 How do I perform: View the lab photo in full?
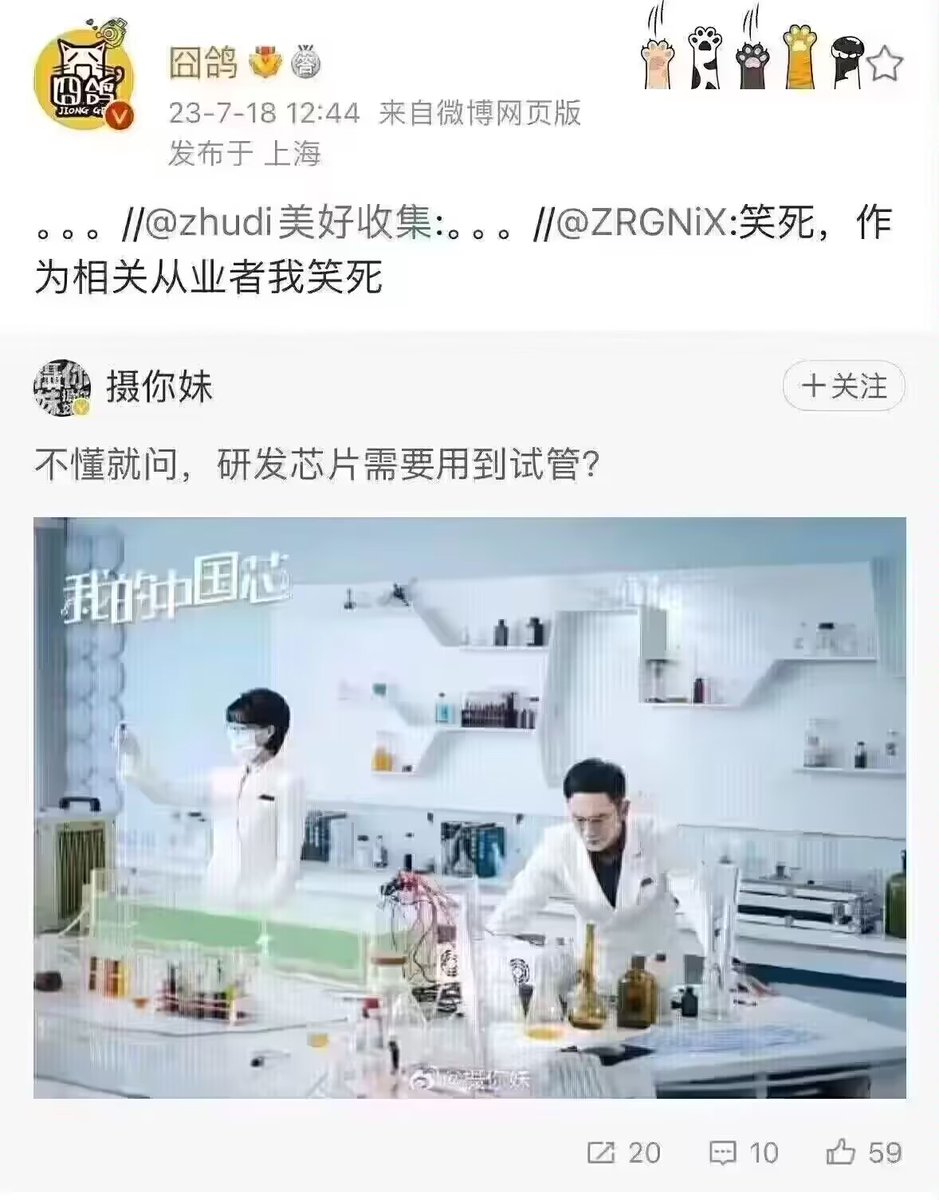[469, 807]
